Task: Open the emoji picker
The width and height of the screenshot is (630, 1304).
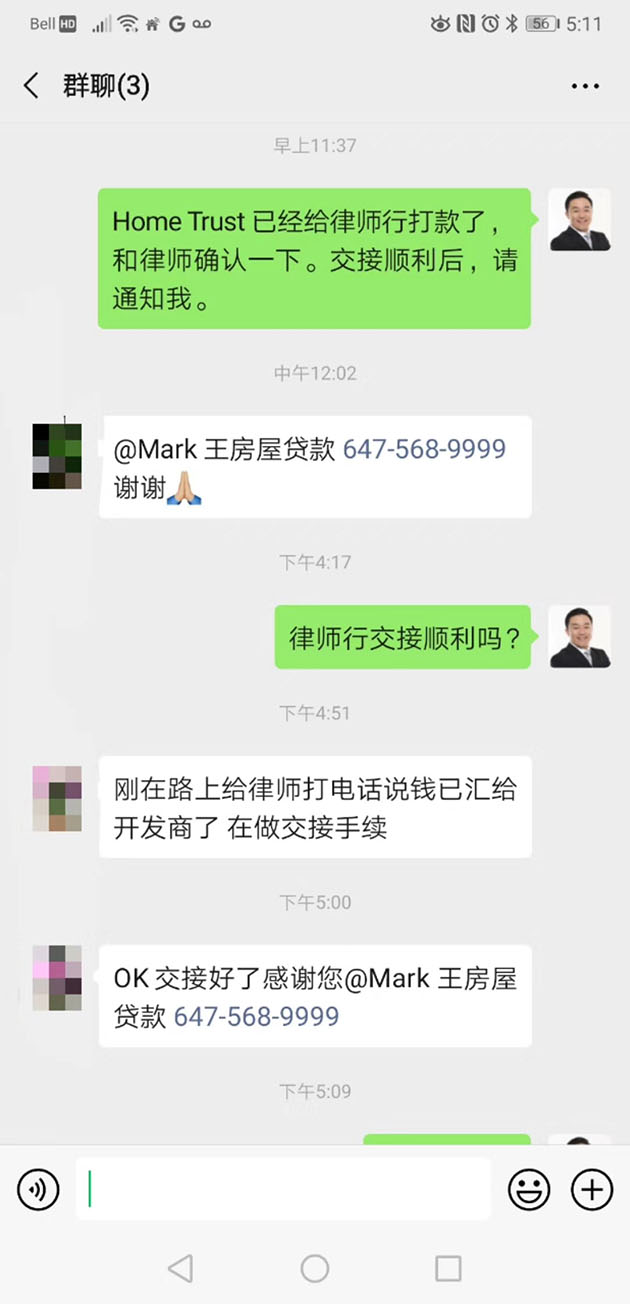Action: 529,1189
